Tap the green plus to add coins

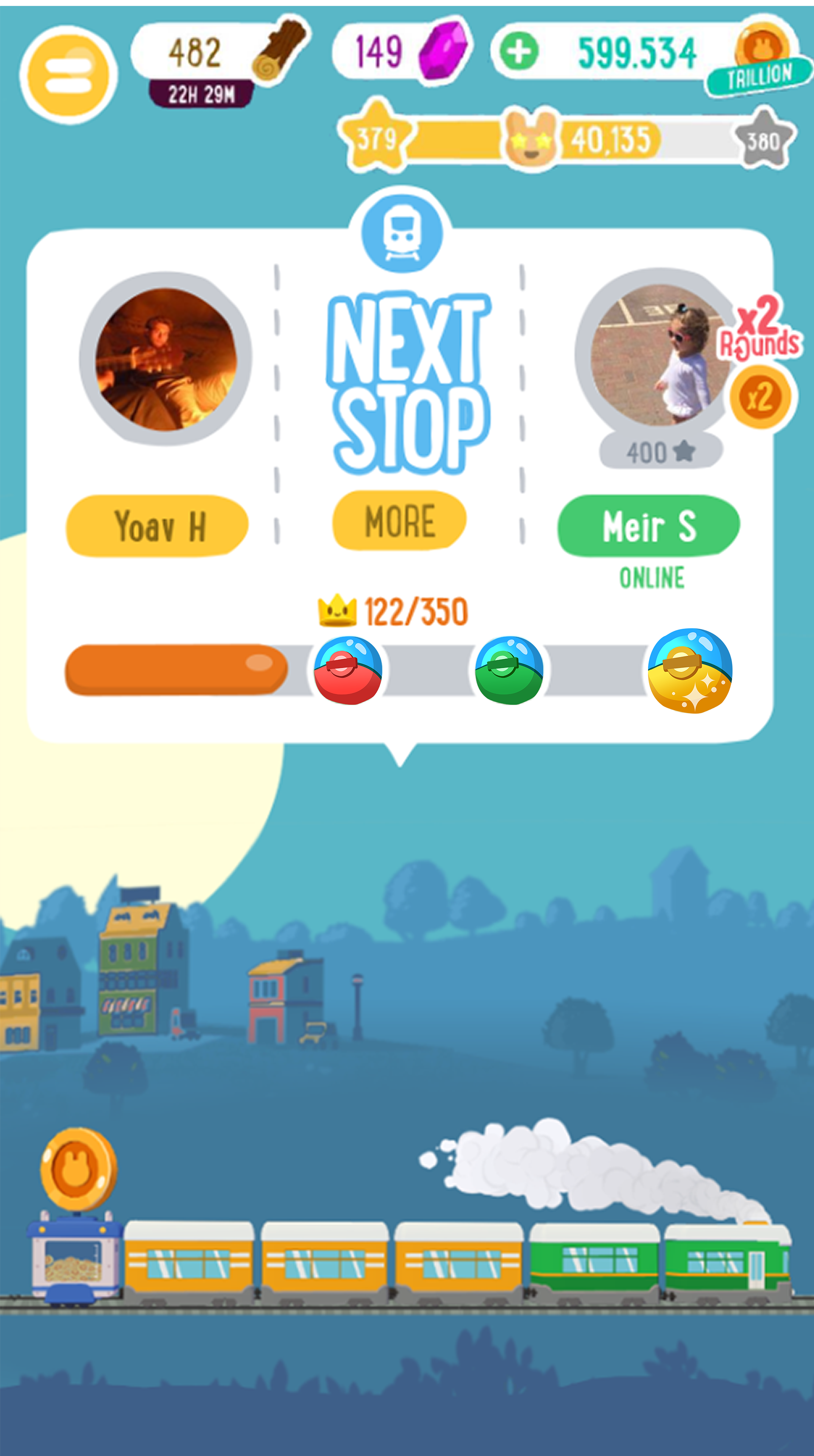[519, 52]
